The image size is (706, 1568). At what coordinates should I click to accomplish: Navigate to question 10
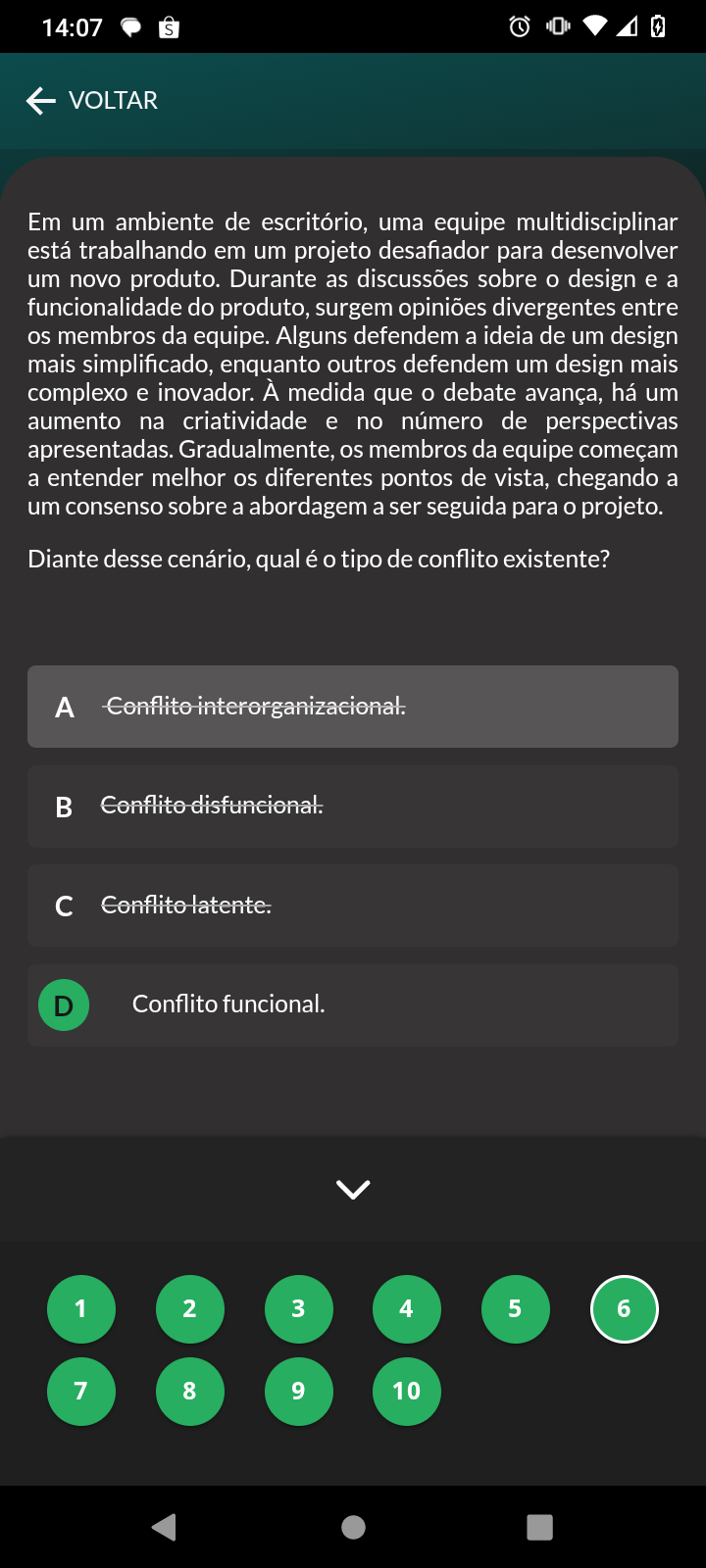[407, 1392]
